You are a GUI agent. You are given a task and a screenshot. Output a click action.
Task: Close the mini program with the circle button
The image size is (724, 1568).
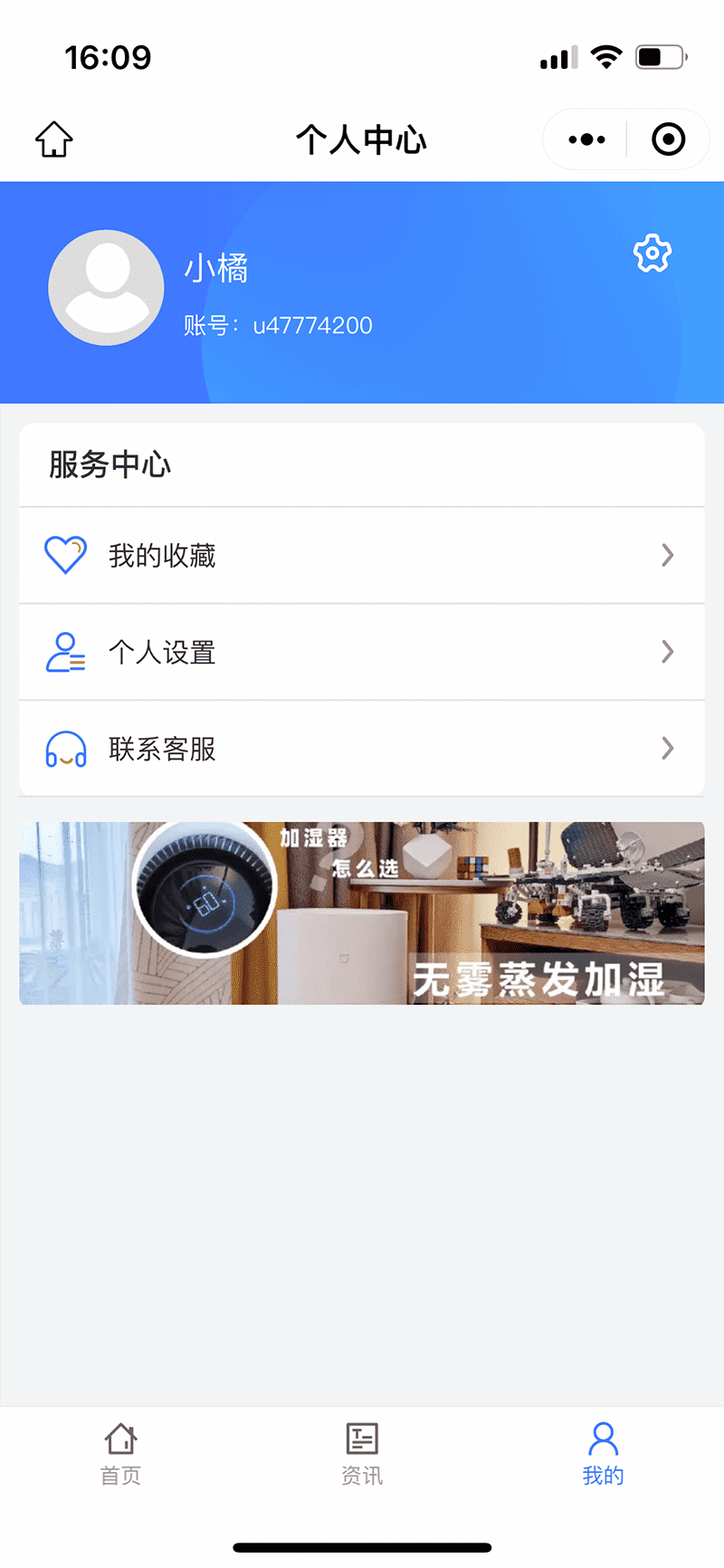click(668, 139)
